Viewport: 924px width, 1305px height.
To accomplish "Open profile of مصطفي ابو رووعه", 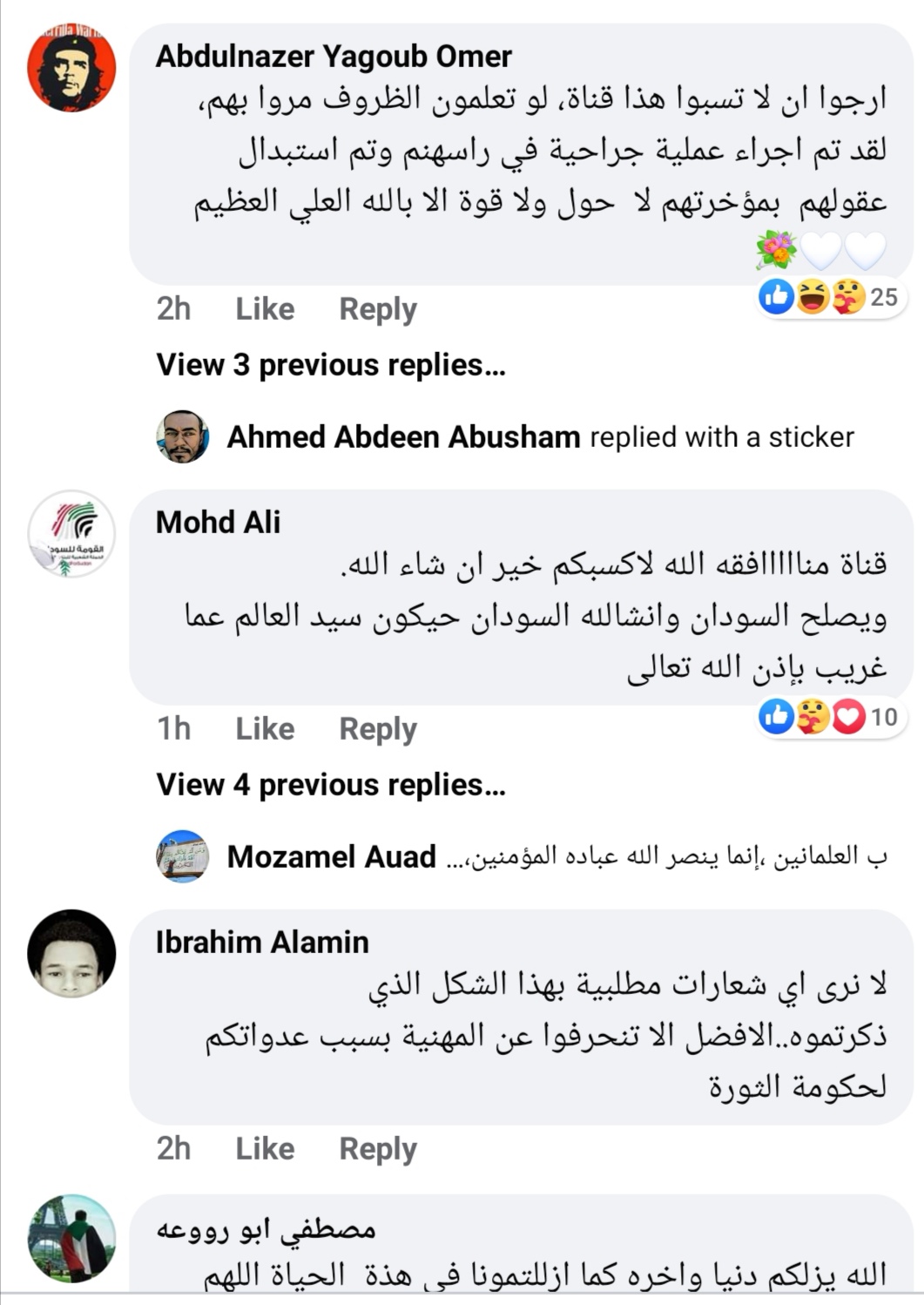I will 266,1229.
